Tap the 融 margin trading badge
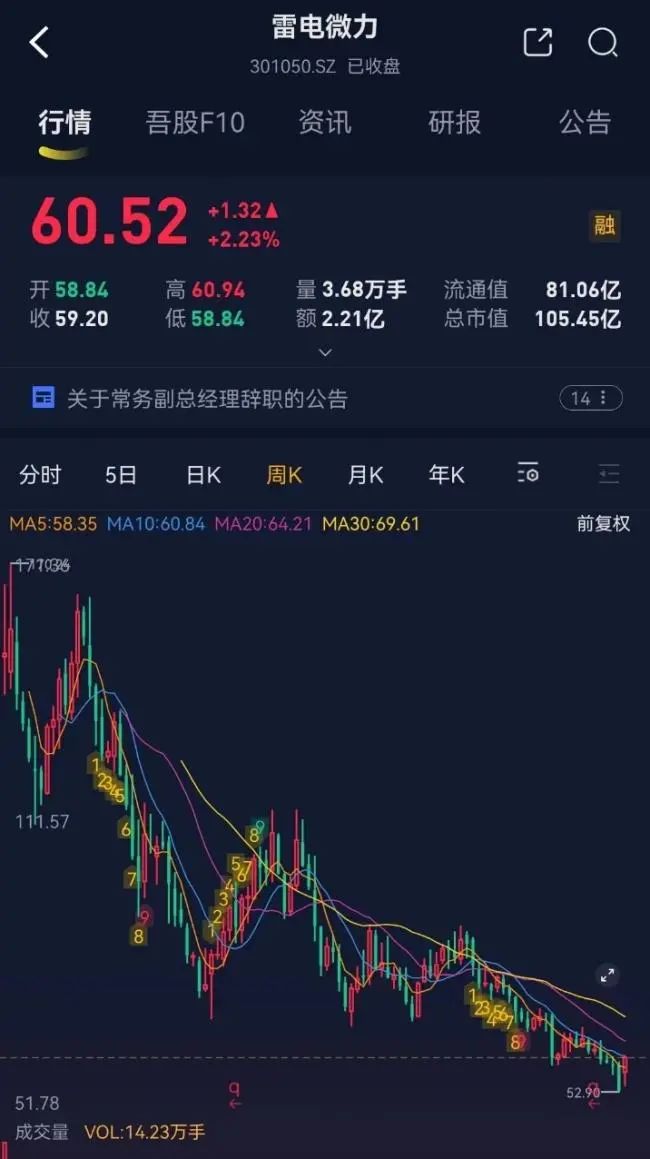Viewport: 650px width, 1159px height. (x=604, y=225)
